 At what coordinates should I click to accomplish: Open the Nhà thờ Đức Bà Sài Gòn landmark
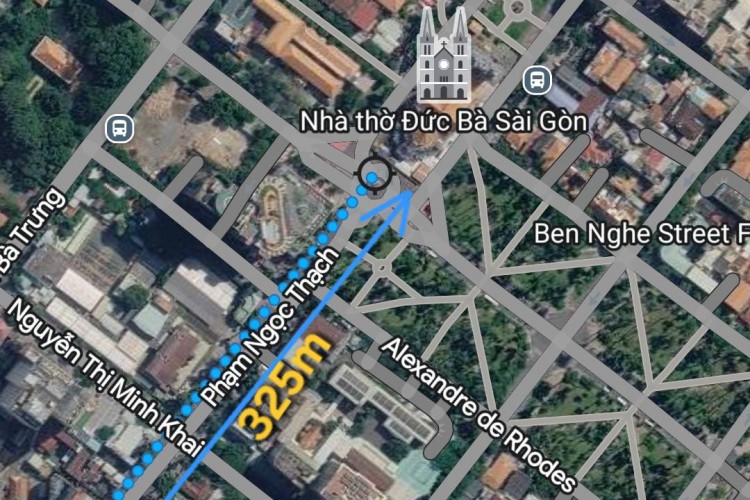(x=443, y=56)
